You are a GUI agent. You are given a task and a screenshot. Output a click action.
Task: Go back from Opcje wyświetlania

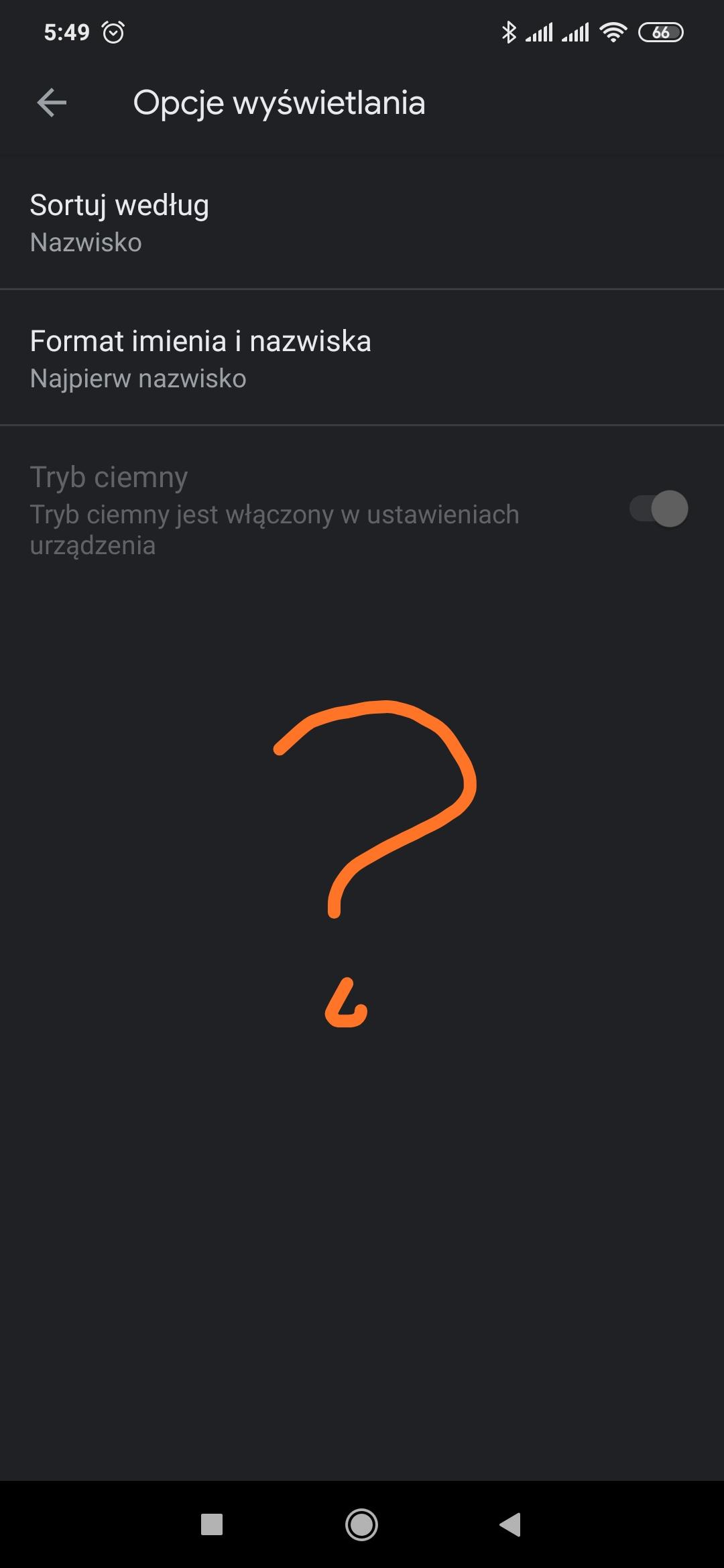coord(52,103)
